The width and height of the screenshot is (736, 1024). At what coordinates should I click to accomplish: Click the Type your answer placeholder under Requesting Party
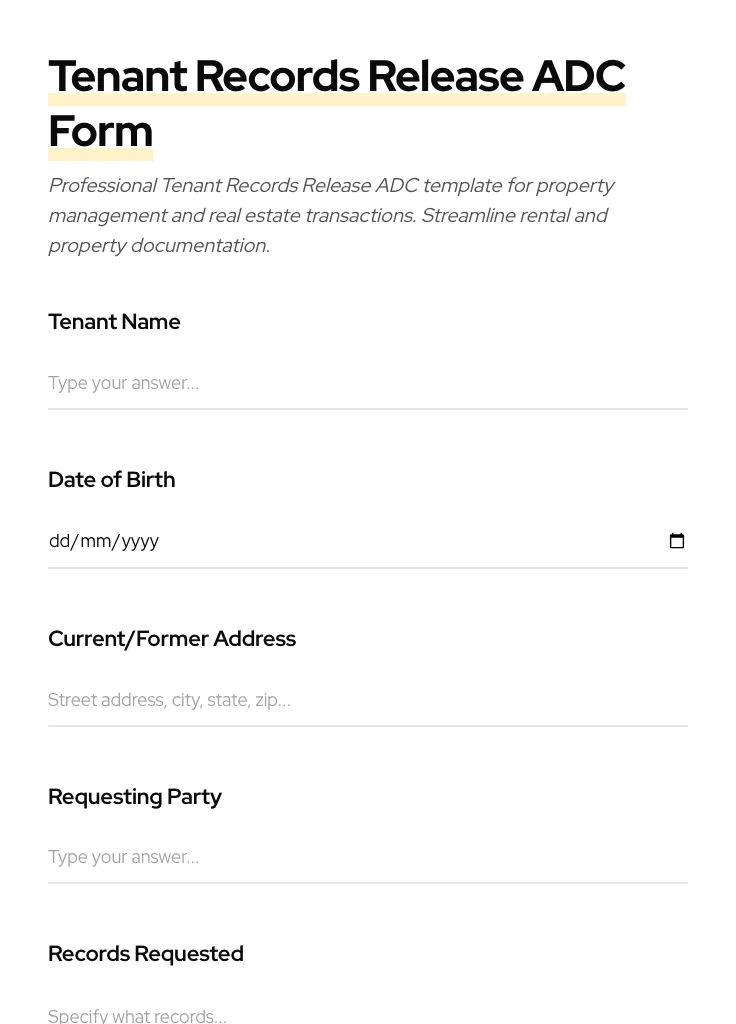[x=123, y=857]
